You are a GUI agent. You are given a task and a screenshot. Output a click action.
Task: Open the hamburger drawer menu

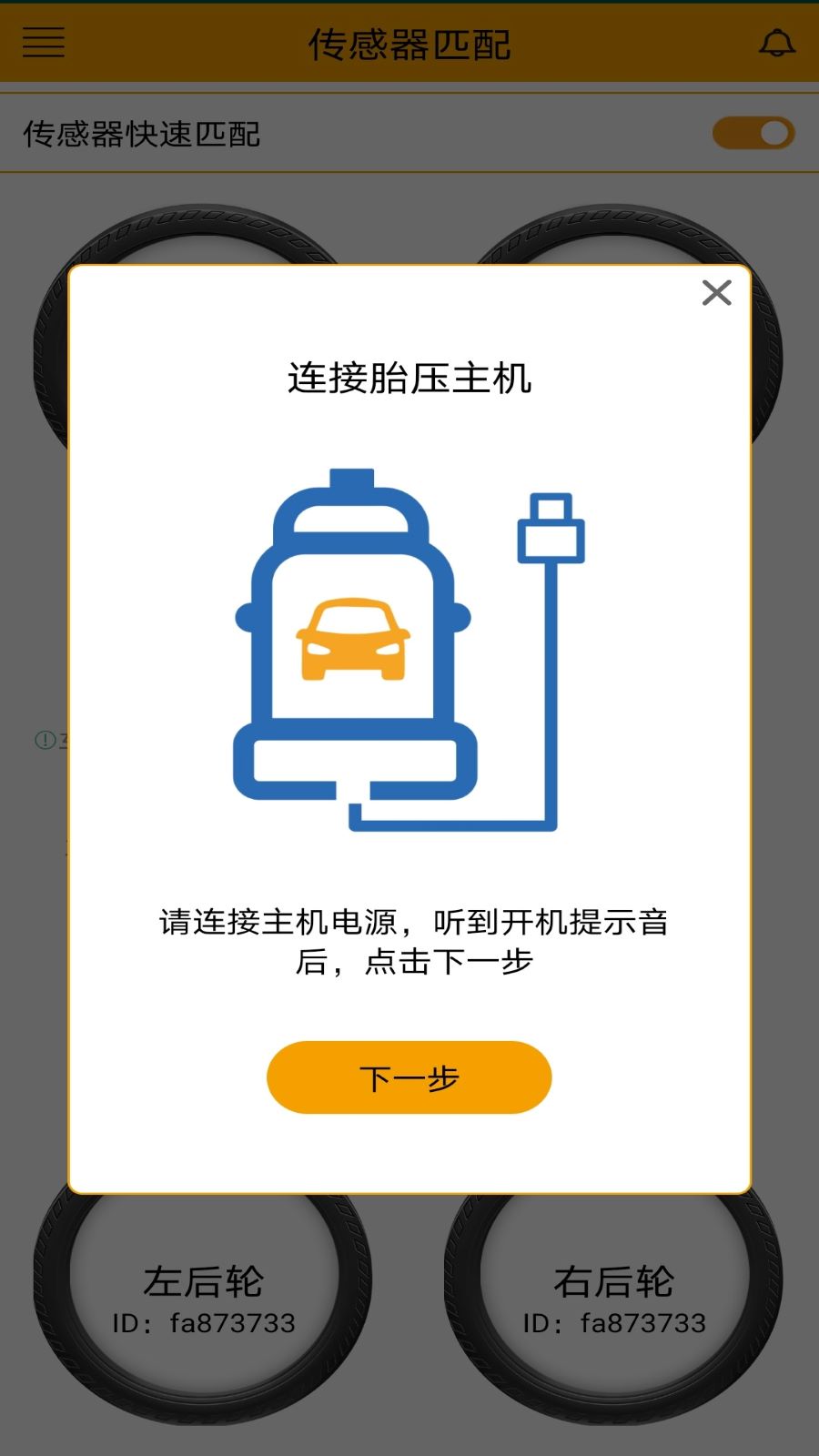point(44,42)
